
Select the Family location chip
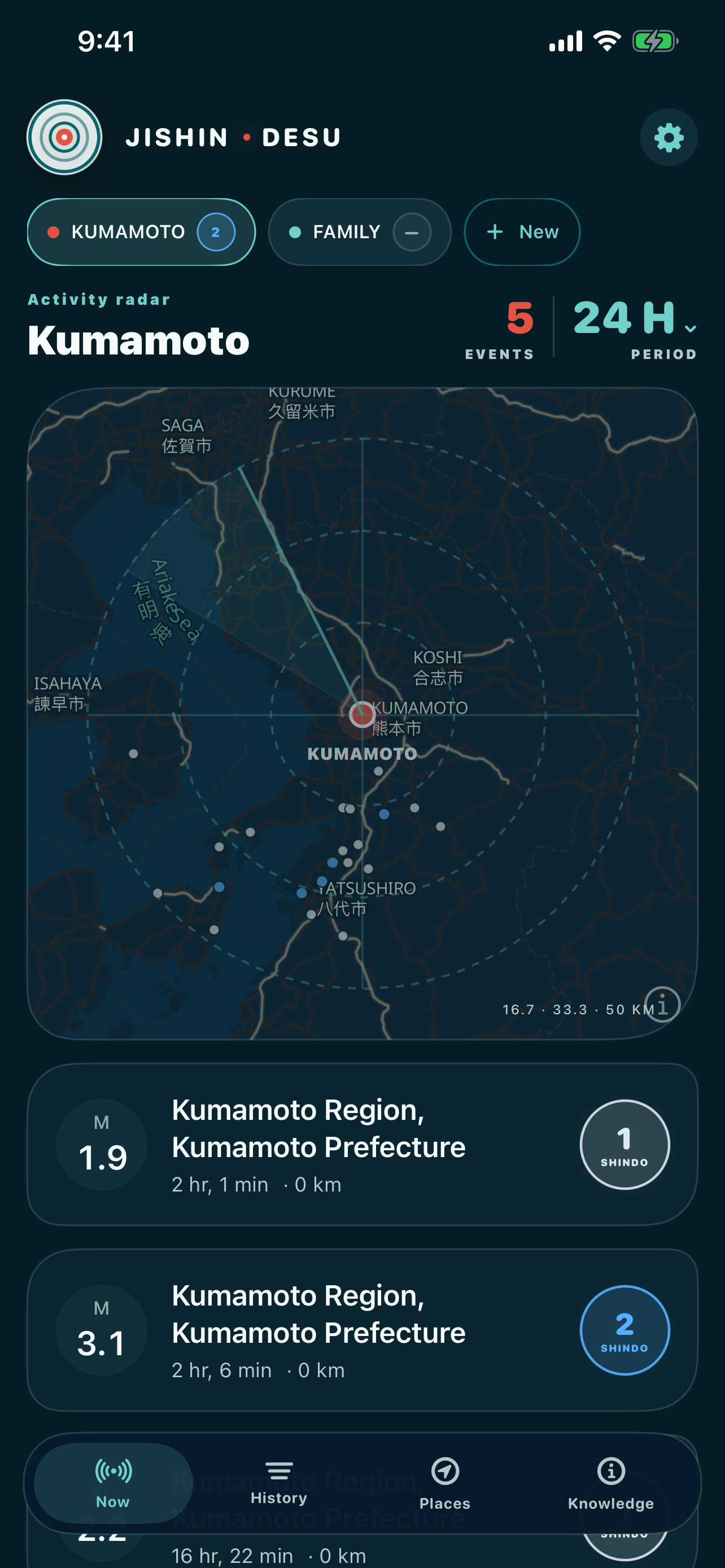pos(360,232)
